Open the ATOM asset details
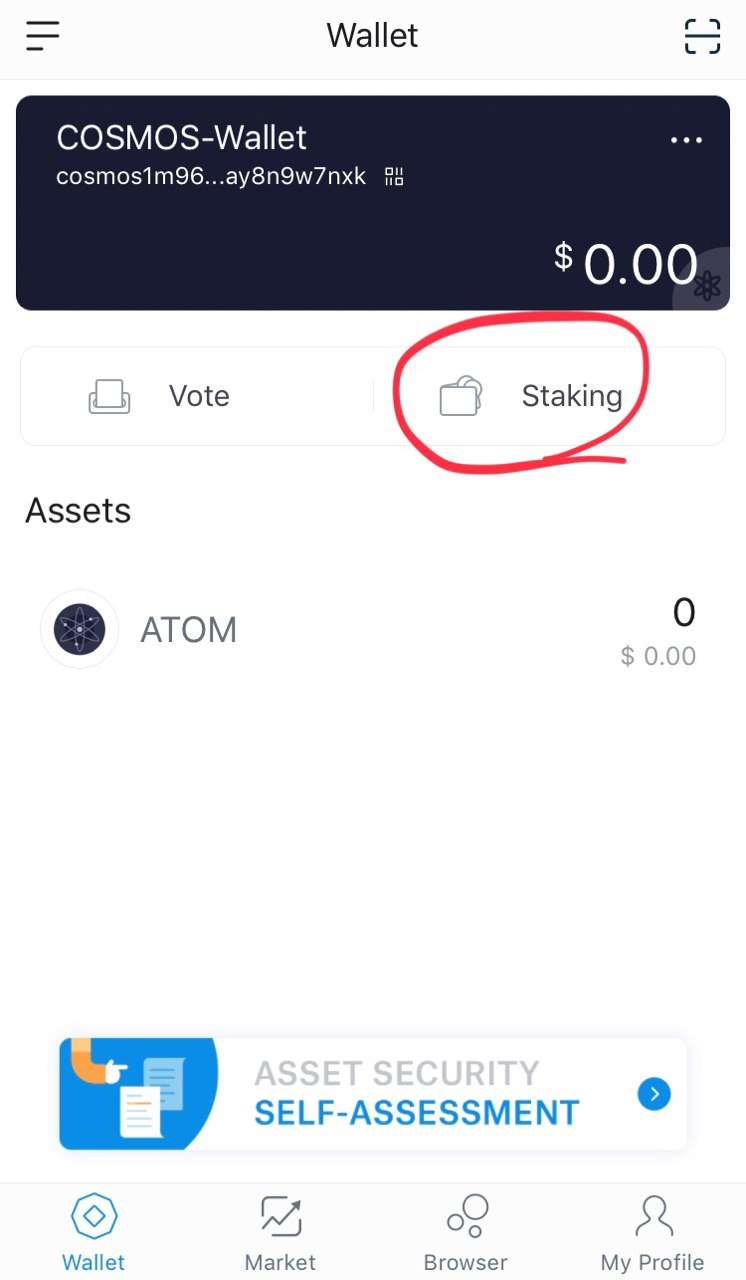This screenshot has width=746, height=1280. [373, 631]
